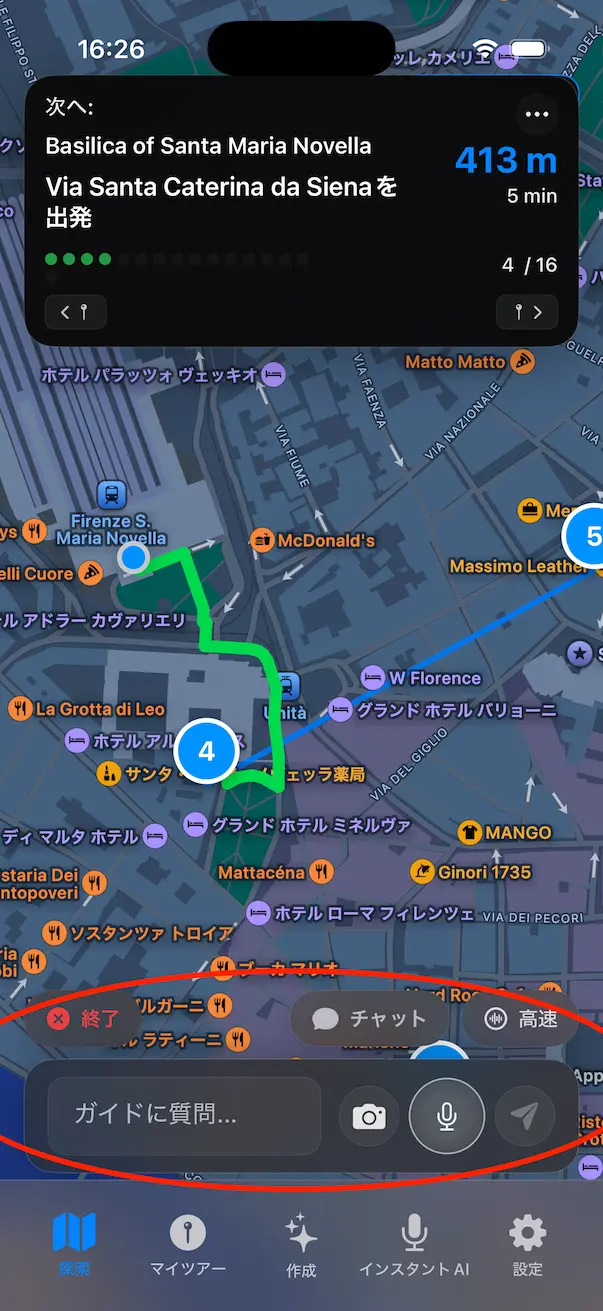Select stop 5 marker on map
Screen dimensions: 603x1311
pos(590,537)
